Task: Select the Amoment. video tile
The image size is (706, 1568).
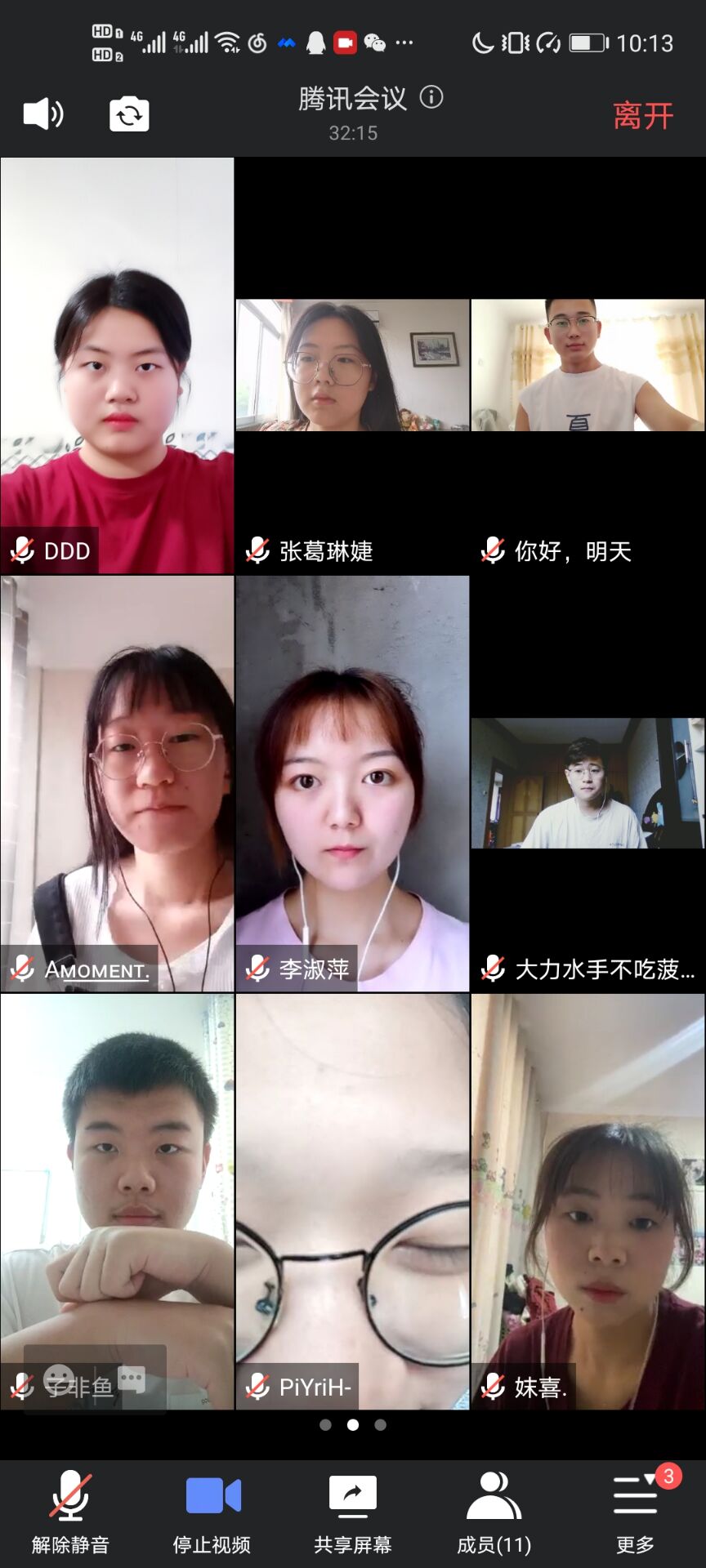Action: point(117,783)
